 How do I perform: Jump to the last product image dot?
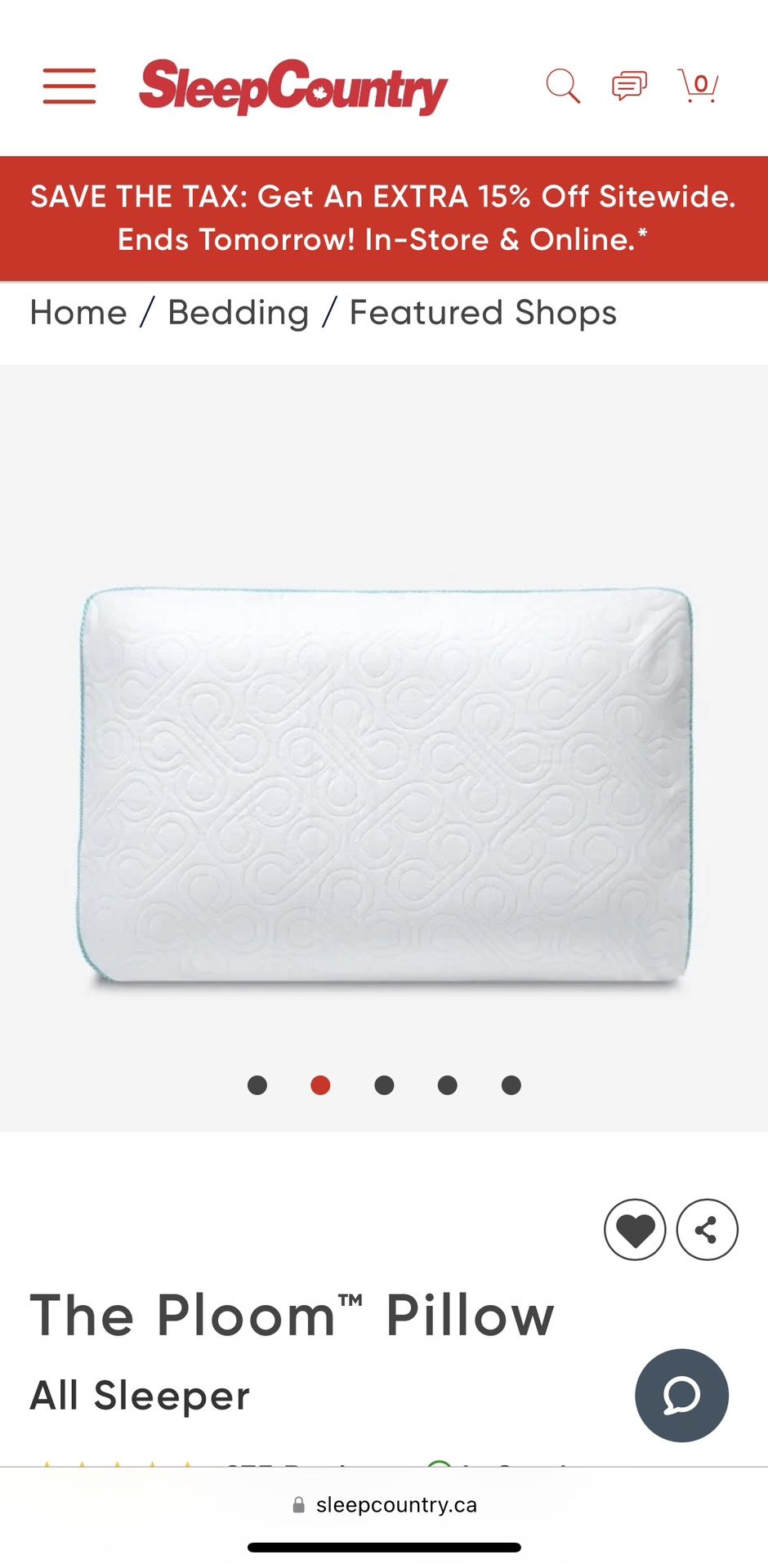point(511,1085)
